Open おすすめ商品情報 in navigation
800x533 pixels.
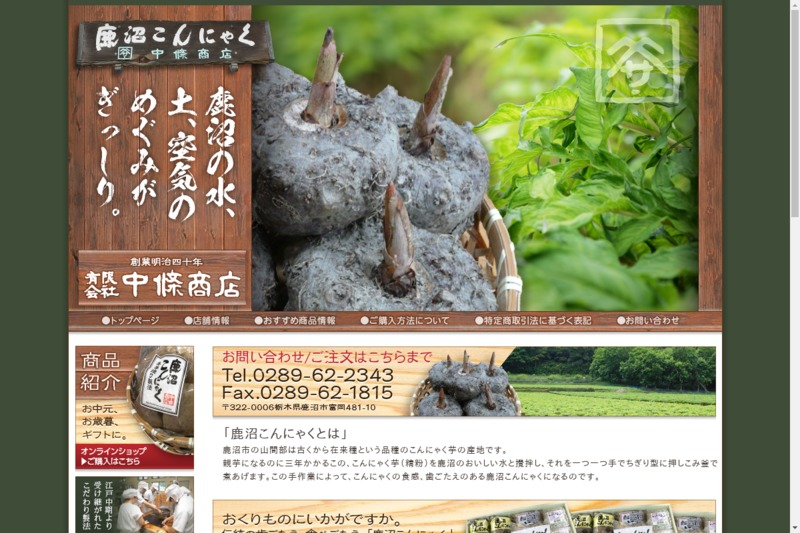(x=295, y=321)
